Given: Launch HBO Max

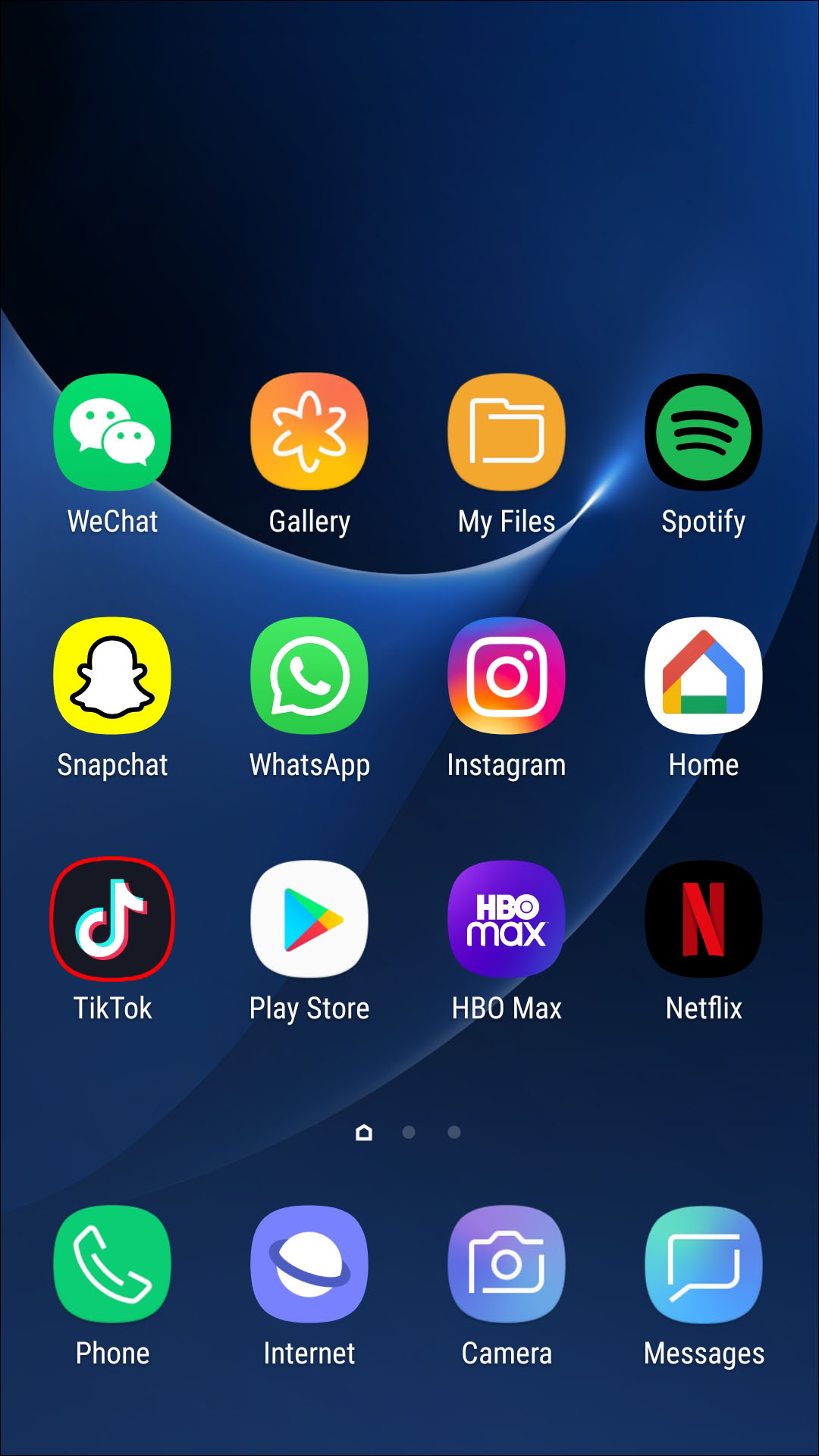Looking at the screenshot, I should click(x=507, y=919).
